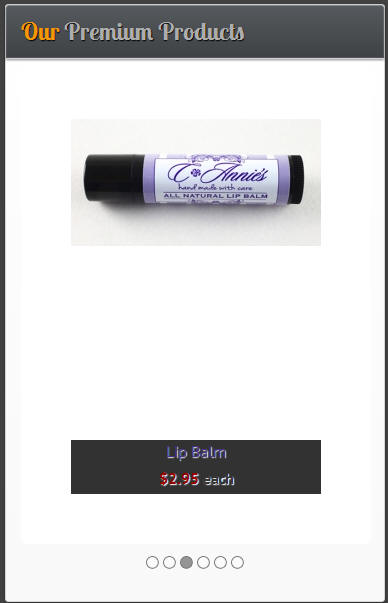Open the lip balm product image
Screen dimensions: 388x603
[x=196, y=182]
